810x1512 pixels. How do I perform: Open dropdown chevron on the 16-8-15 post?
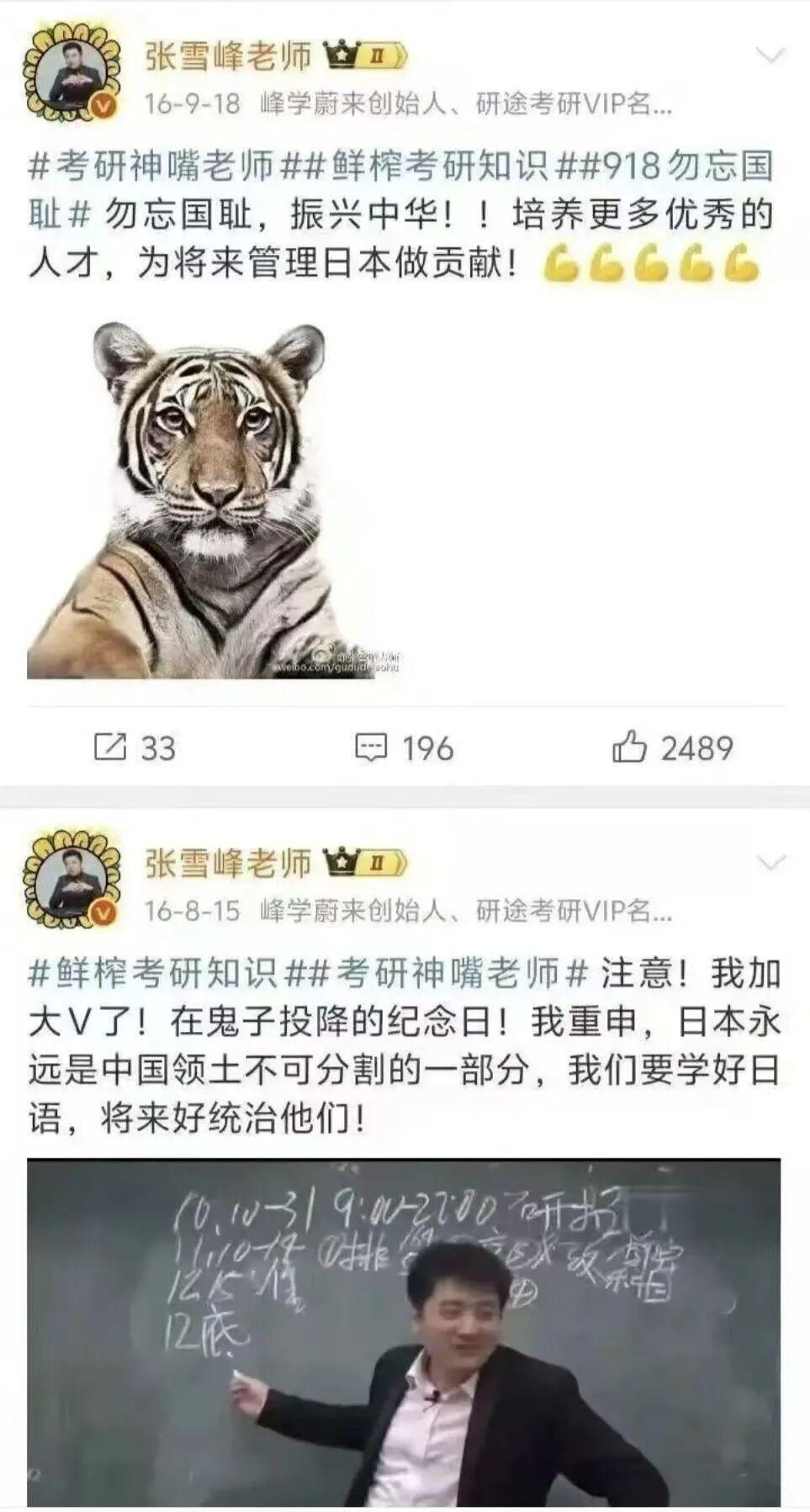pyautogui.click(x=770, y=863)
